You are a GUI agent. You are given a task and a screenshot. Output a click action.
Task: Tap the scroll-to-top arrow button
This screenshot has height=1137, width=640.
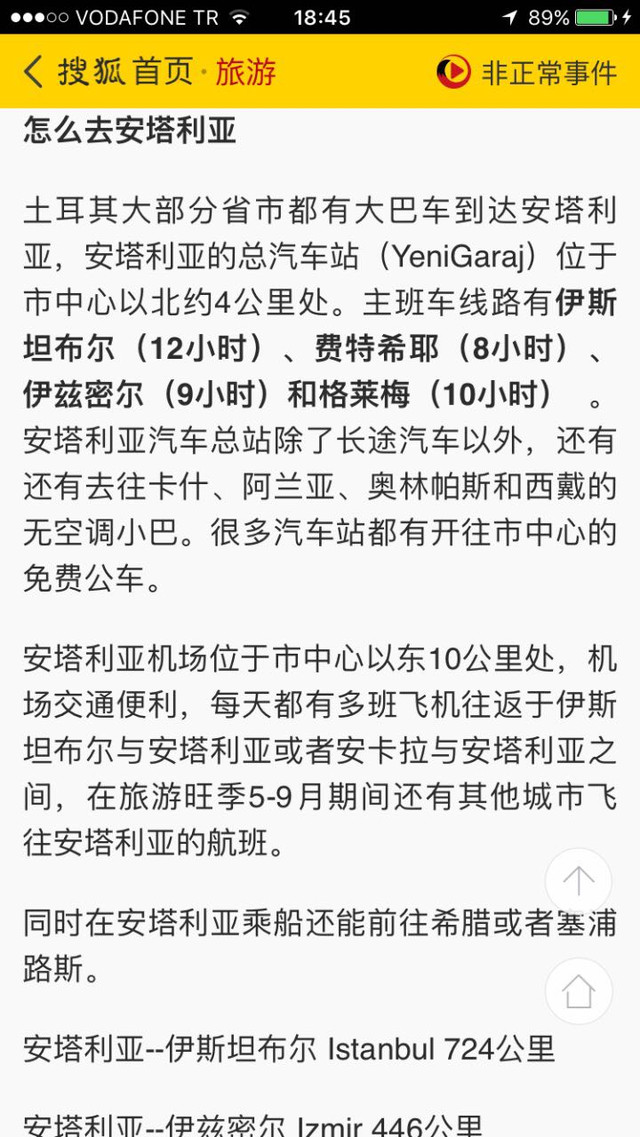pos(578,881)
